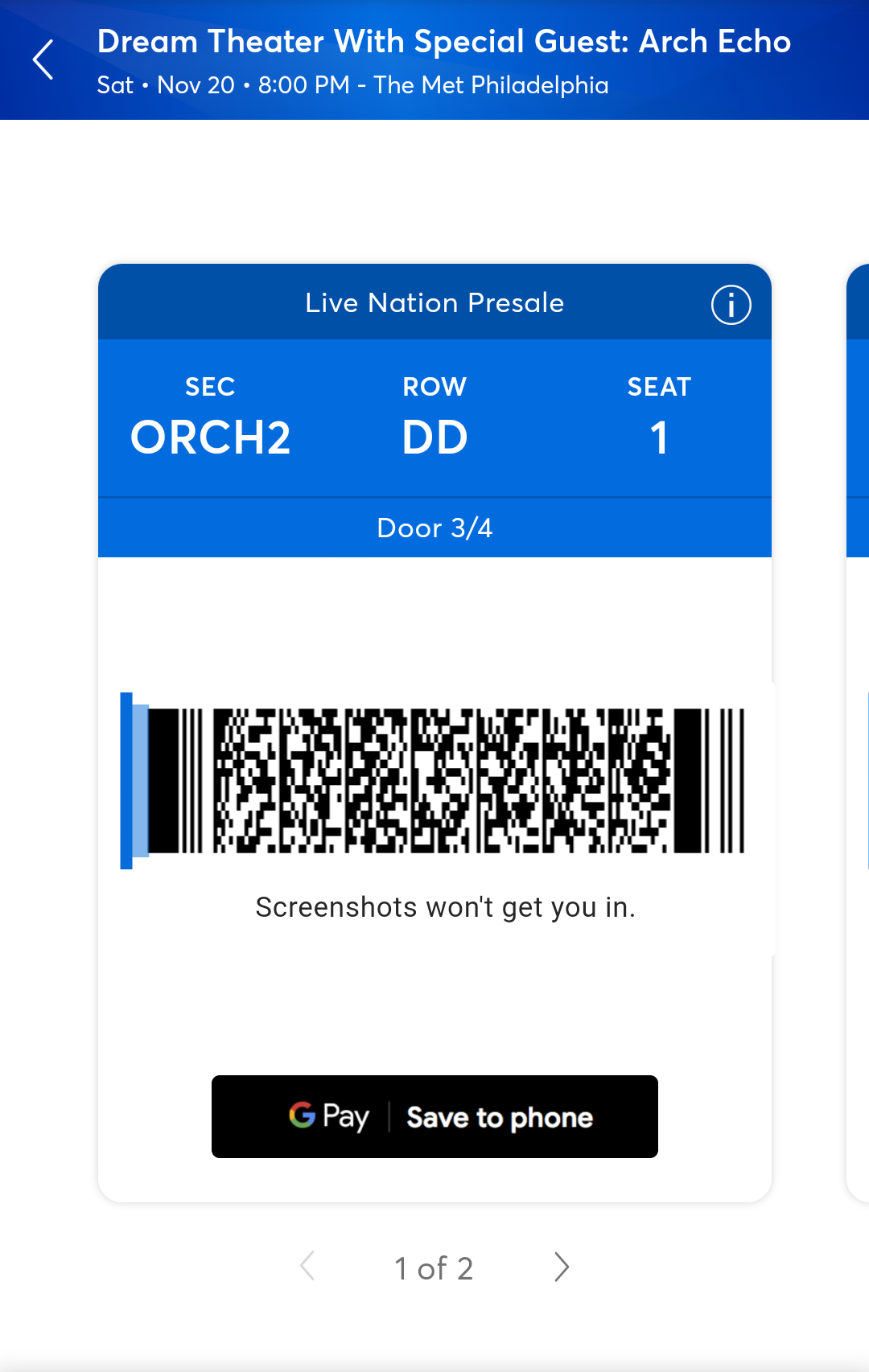Go to the previous ticket
This screenshot has width=869, height=1372.
[307, 1267]
